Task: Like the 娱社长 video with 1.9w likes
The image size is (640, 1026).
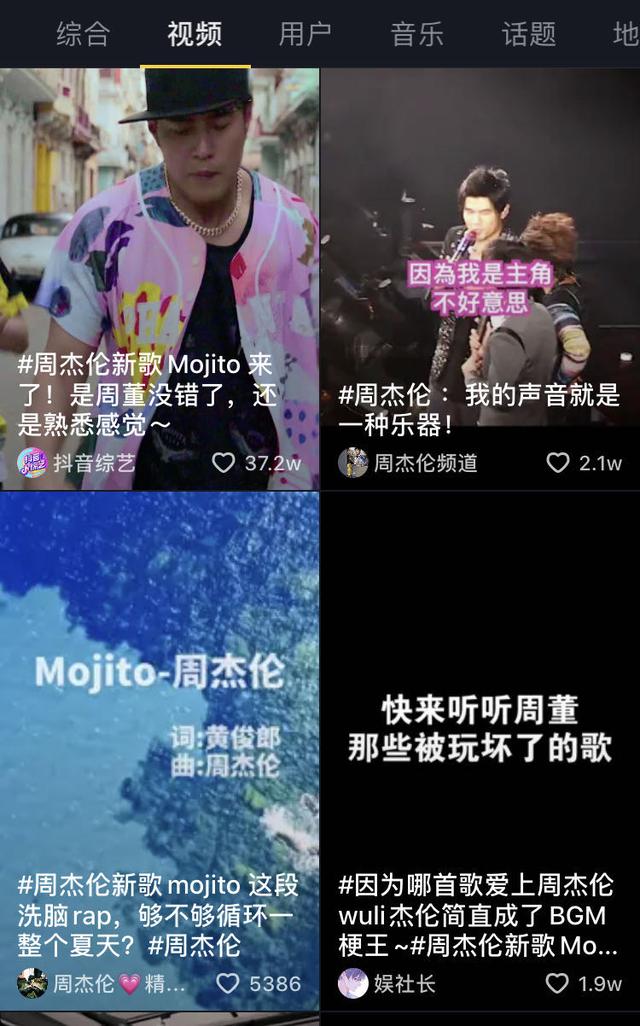Action: (558, 984)
